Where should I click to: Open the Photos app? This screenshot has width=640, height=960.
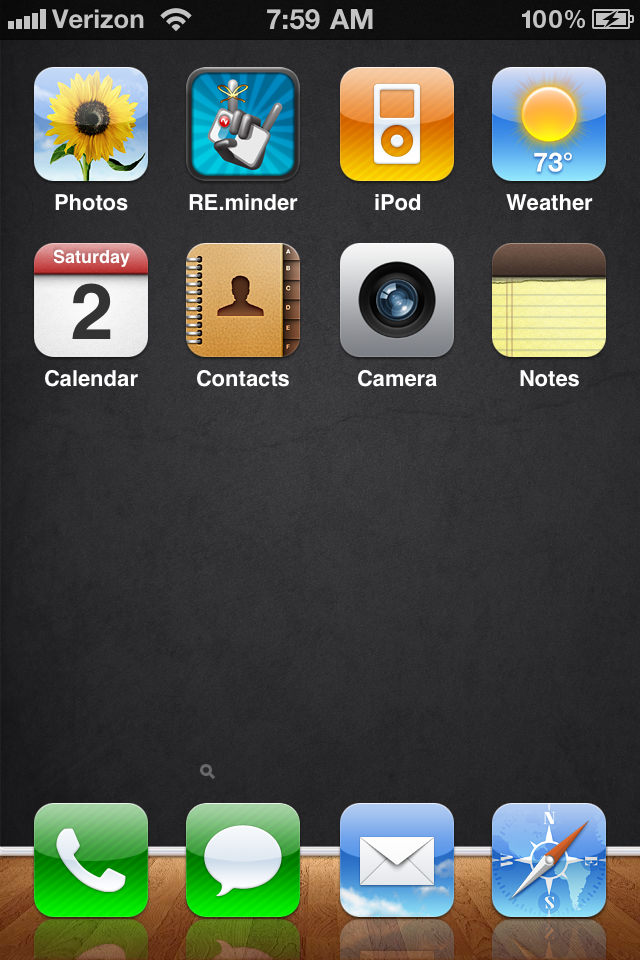[x=91, y=124]
